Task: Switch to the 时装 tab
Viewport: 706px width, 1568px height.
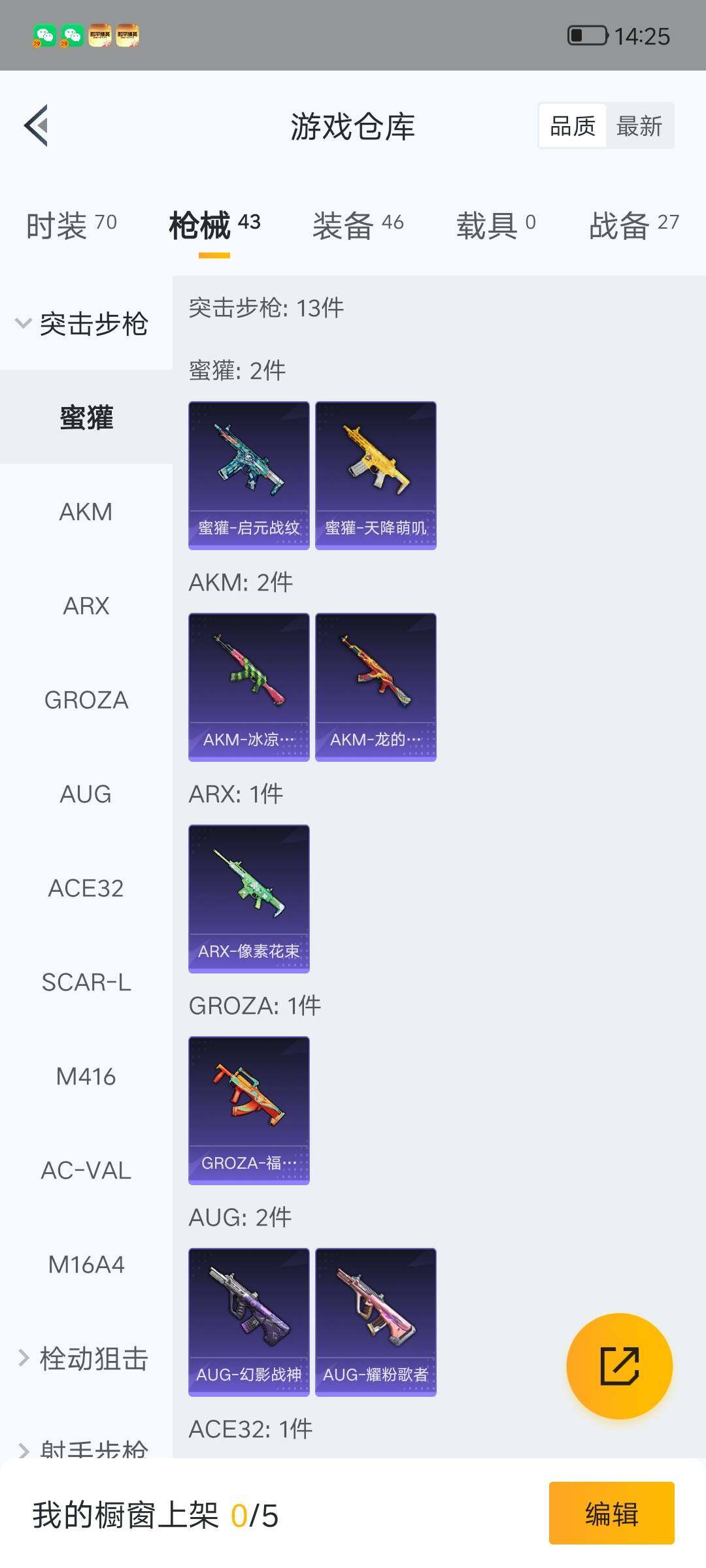Action: coord(71,225)
